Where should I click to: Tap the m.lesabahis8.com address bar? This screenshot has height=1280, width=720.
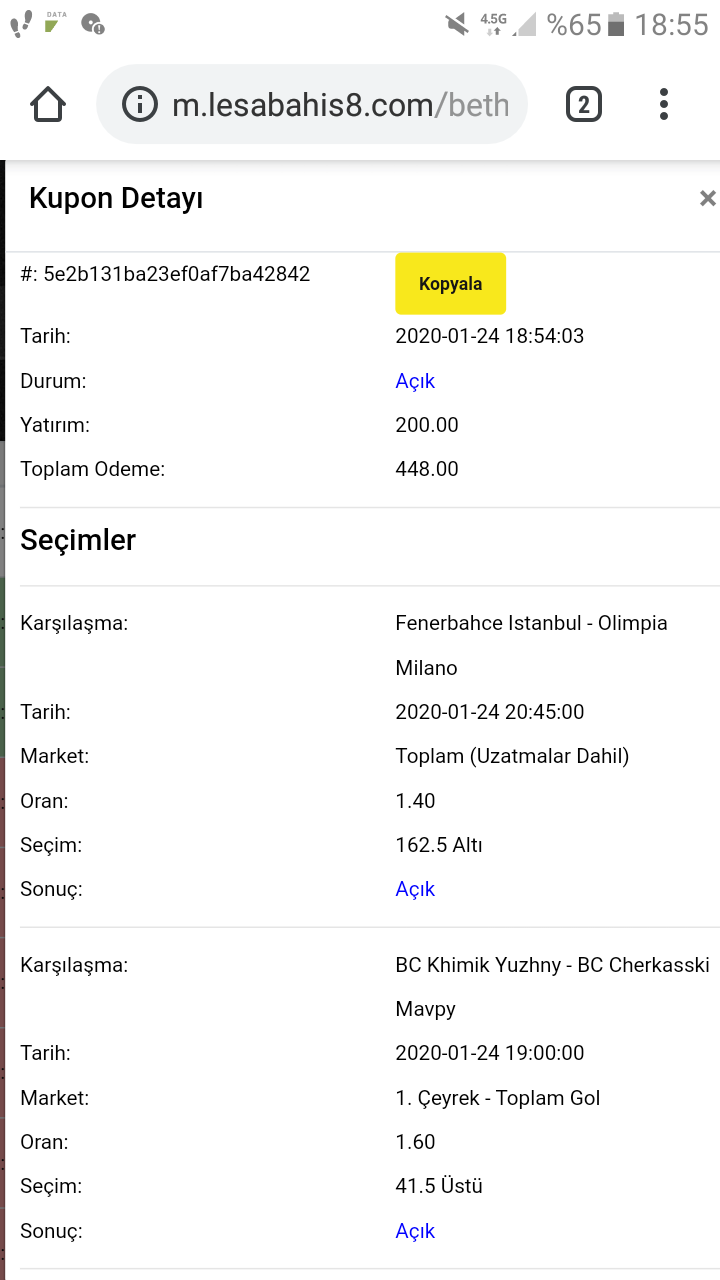[312, 104]
